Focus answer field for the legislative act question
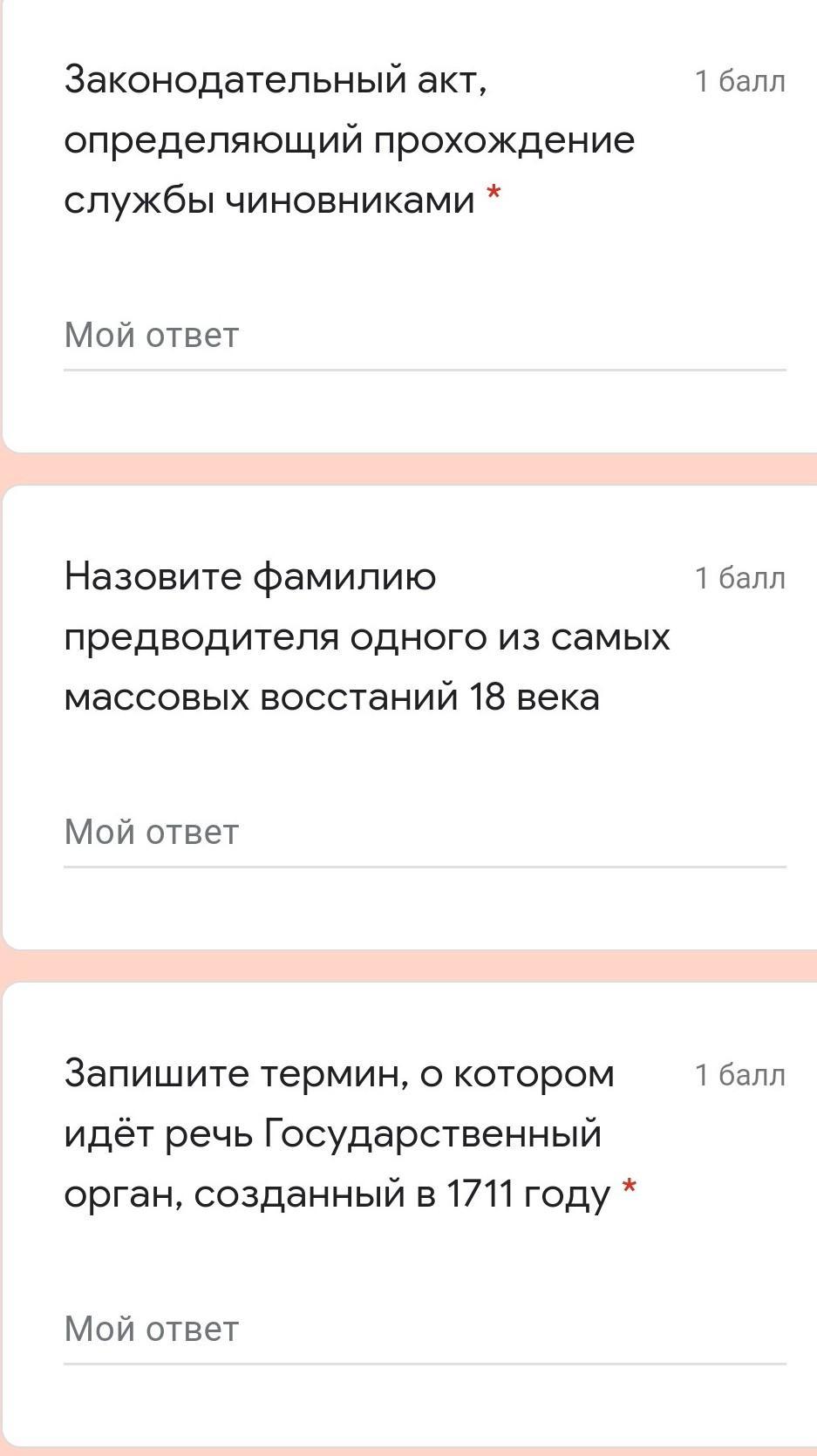 pos(424,337)
